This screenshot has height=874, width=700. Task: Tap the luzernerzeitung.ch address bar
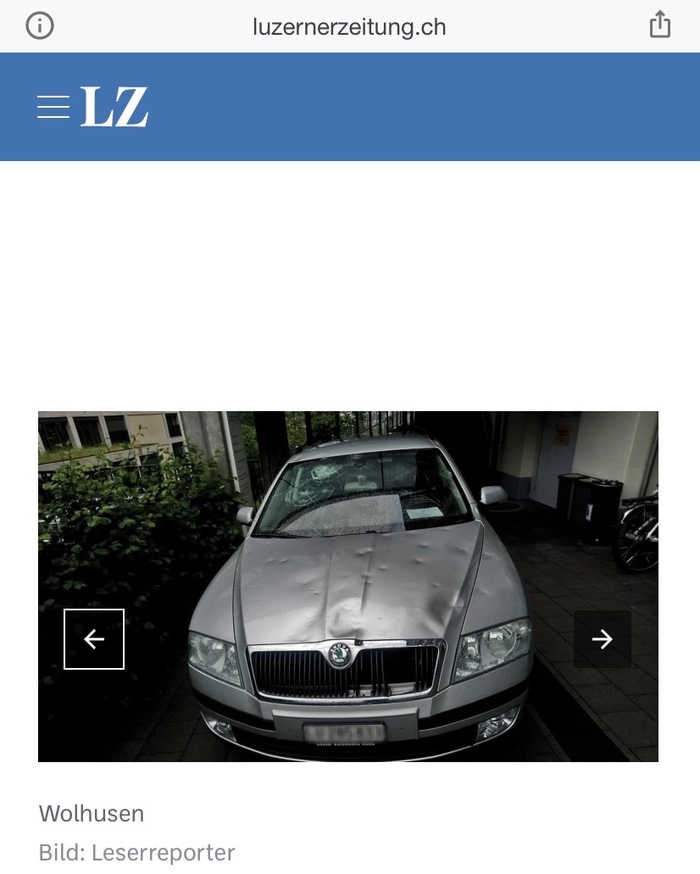(349, 27)
